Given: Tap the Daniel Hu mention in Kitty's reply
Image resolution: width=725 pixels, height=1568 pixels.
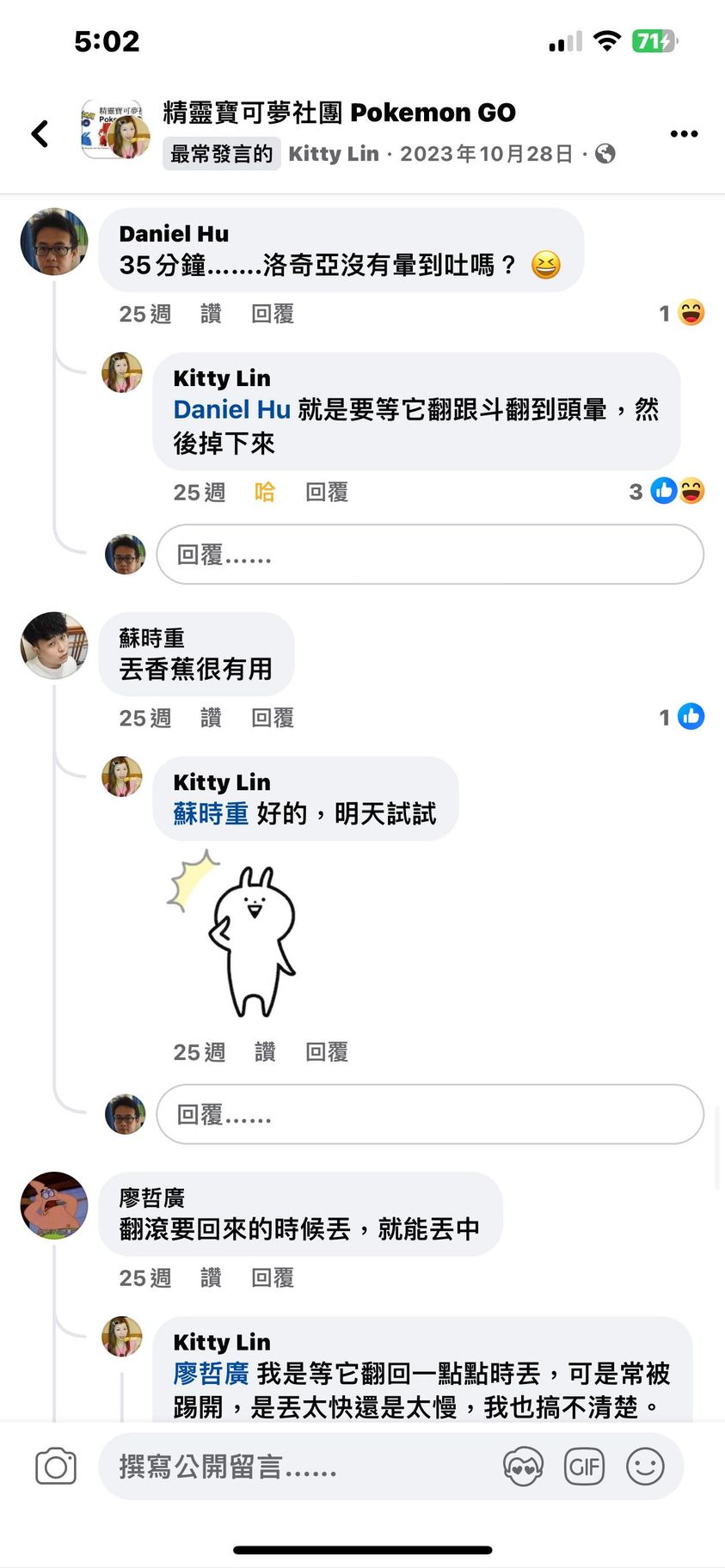Looking at the screenshot, I should (231, 409).
